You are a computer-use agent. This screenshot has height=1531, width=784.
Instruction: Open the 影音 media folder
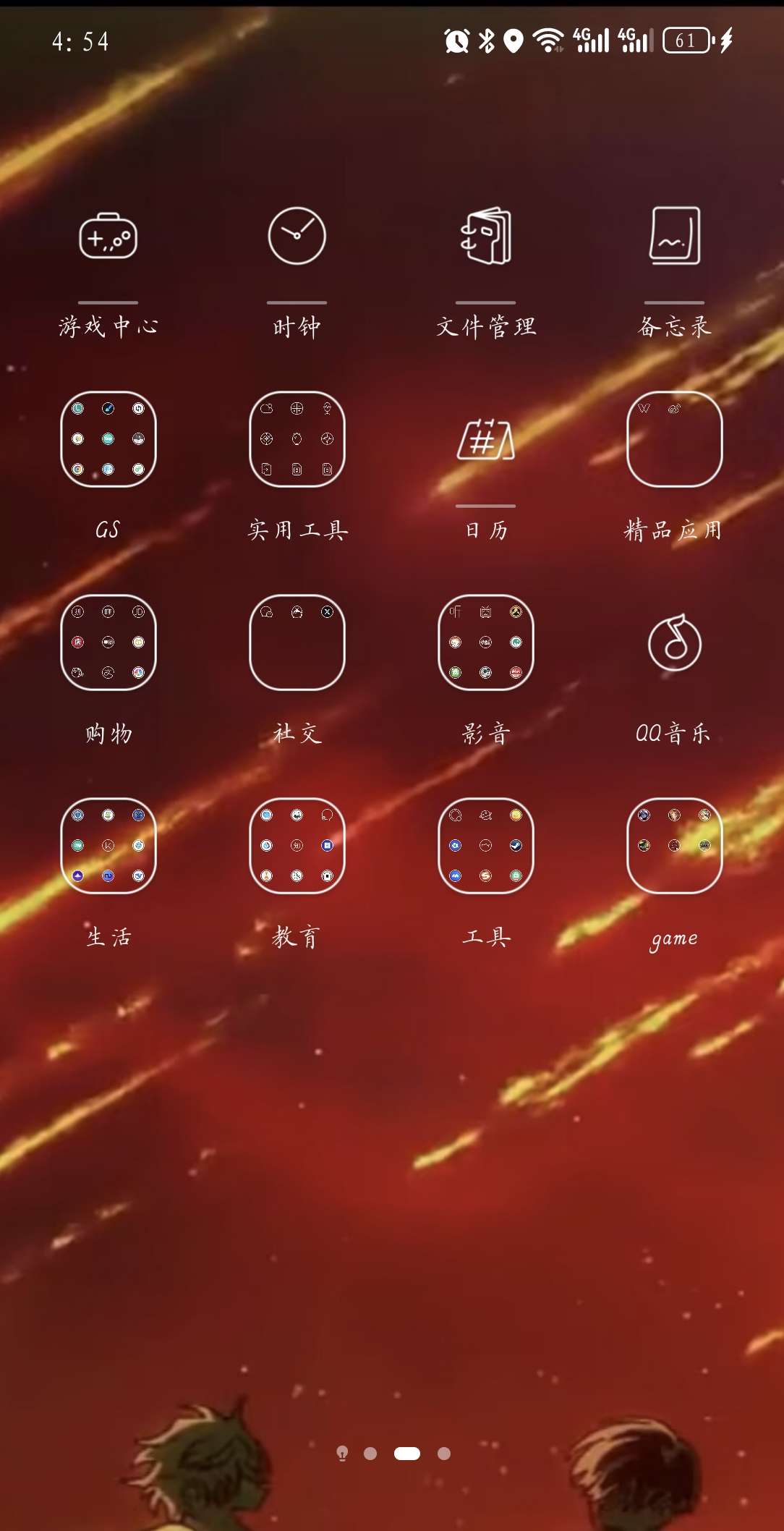[486, 642]
